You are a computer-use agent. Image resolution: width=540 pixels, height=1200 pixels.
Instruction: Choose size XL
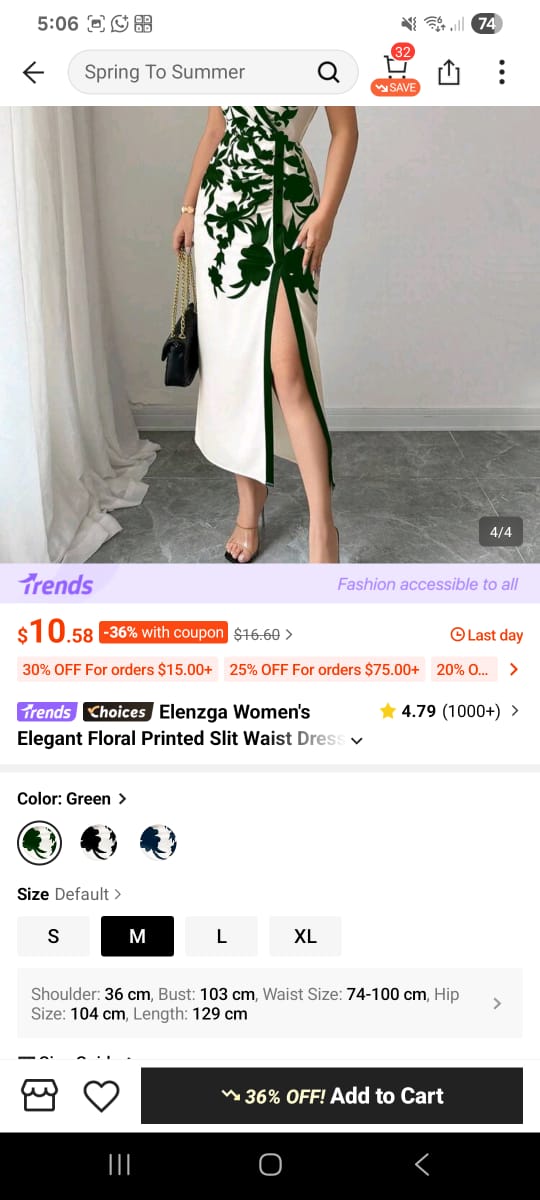[x=305, y=936]
